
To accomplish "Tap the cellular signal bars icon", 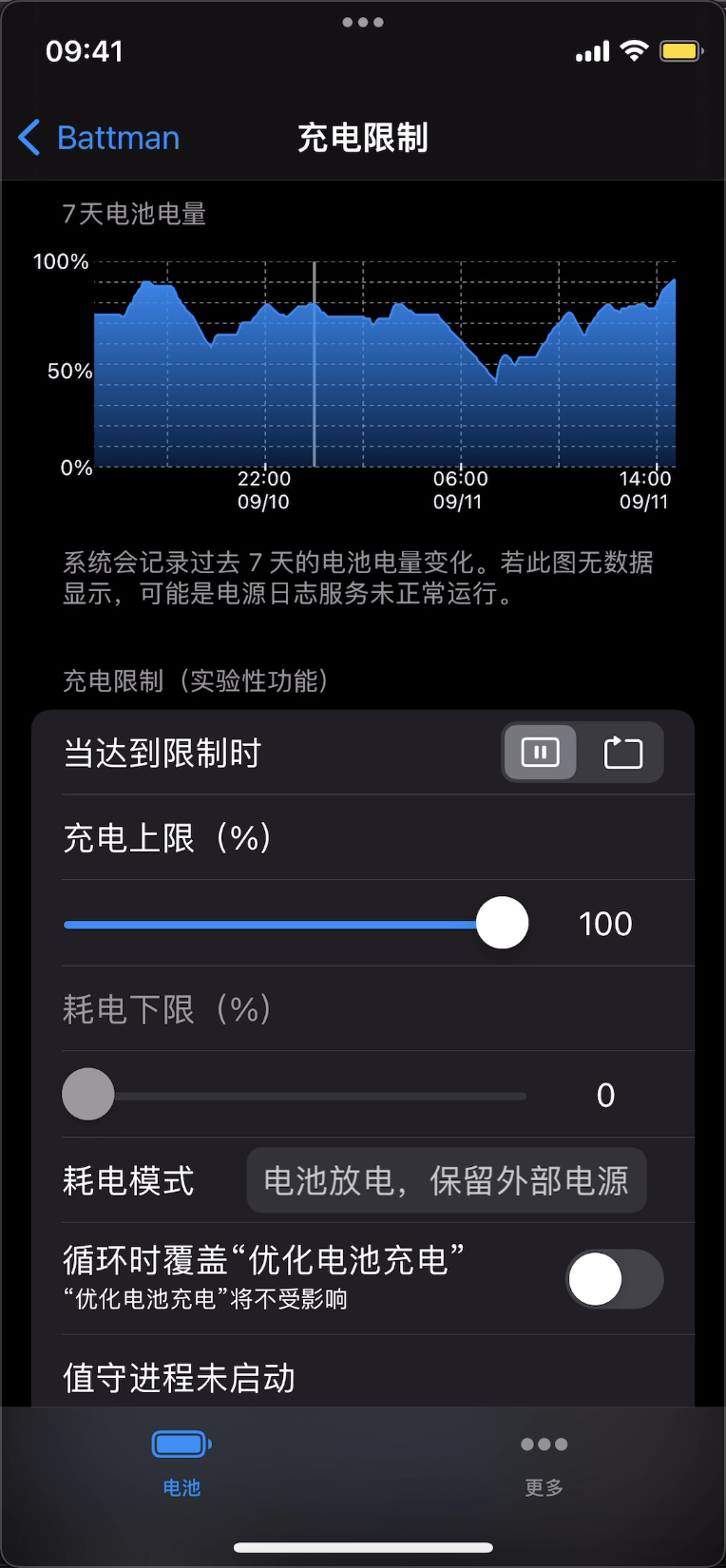I will tap(590, 51).
